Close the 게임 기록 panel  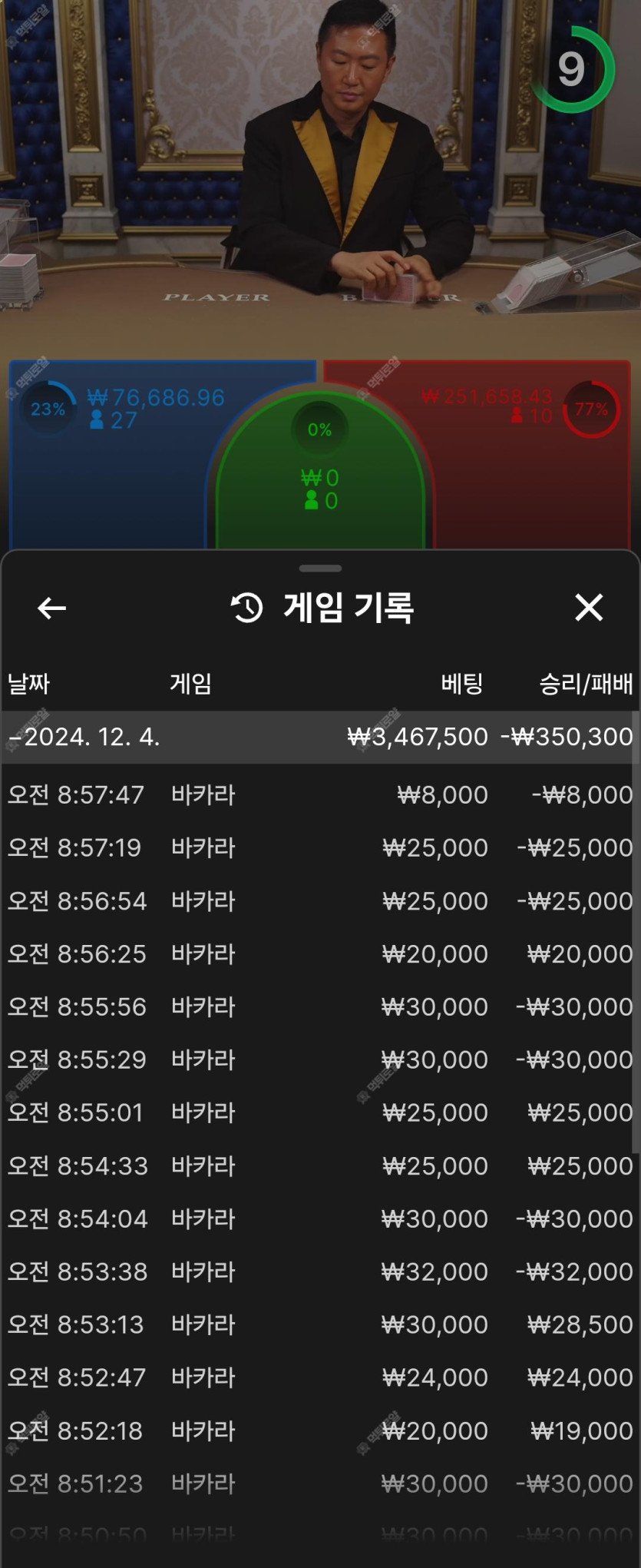(x=589, y=608)
